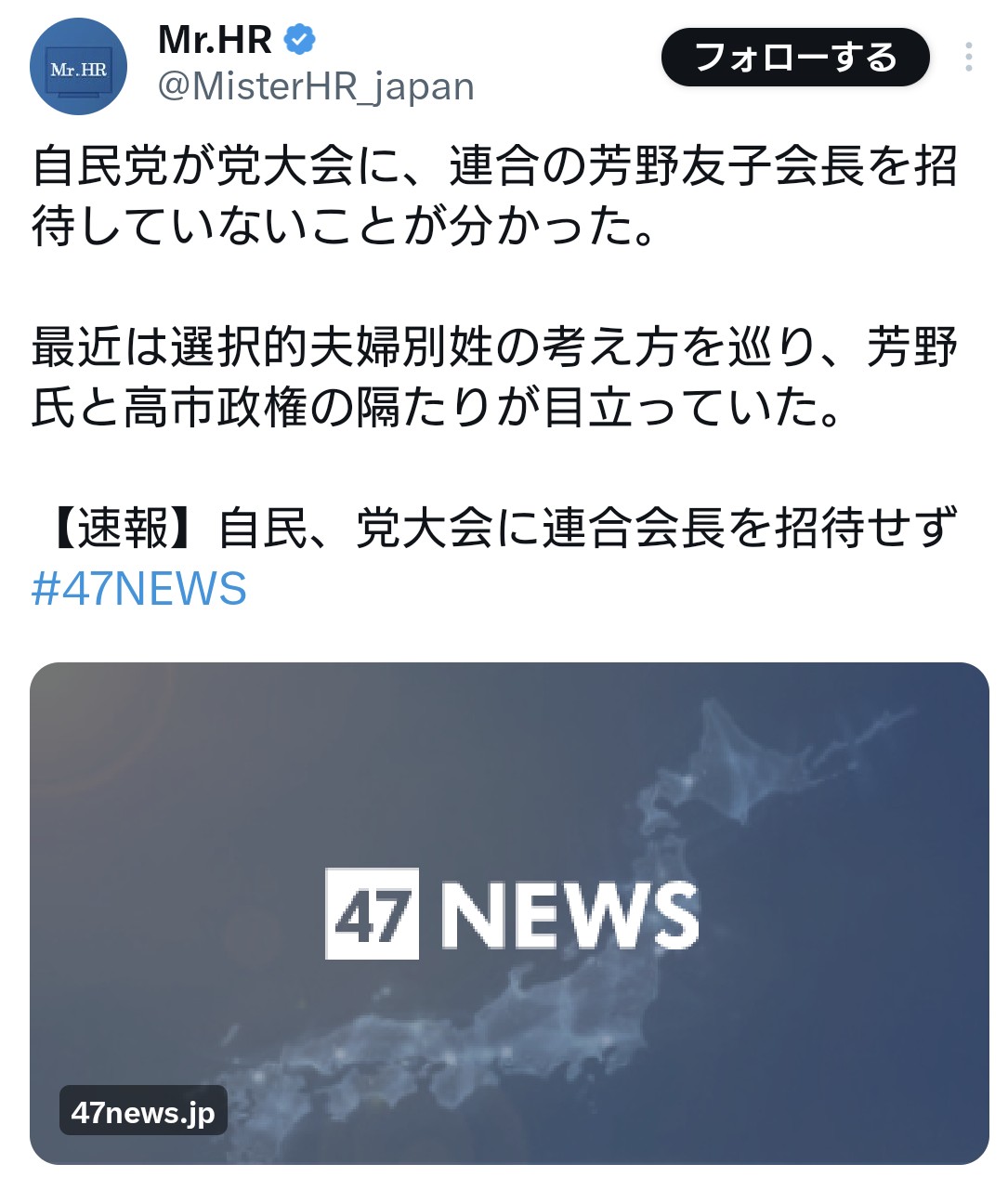Viewport: 1008px width, 1177px height.
Task: Open the 47news.jp link card
Action: pos(509,912)
